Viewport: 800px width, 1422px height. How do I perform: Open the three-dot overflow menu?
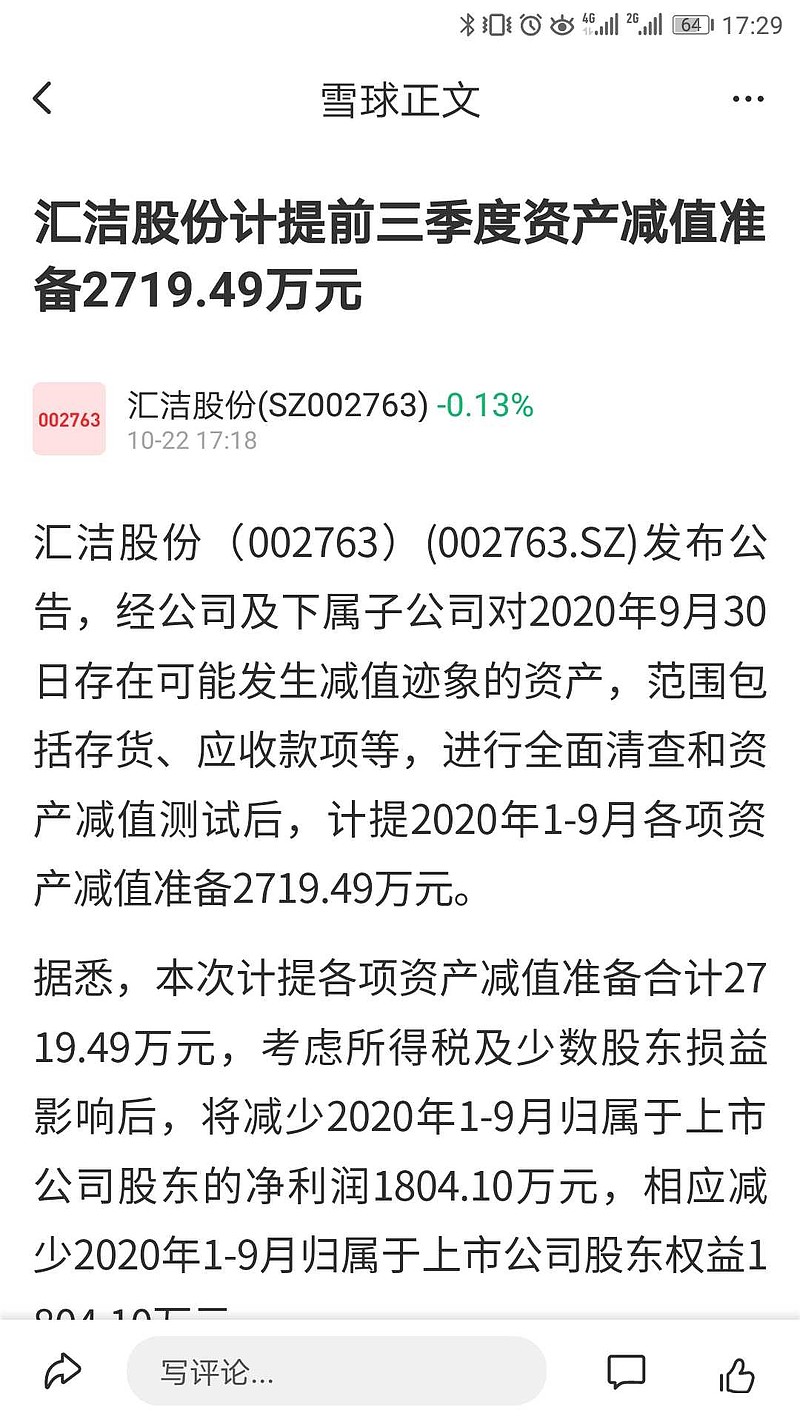pos(748,99)
